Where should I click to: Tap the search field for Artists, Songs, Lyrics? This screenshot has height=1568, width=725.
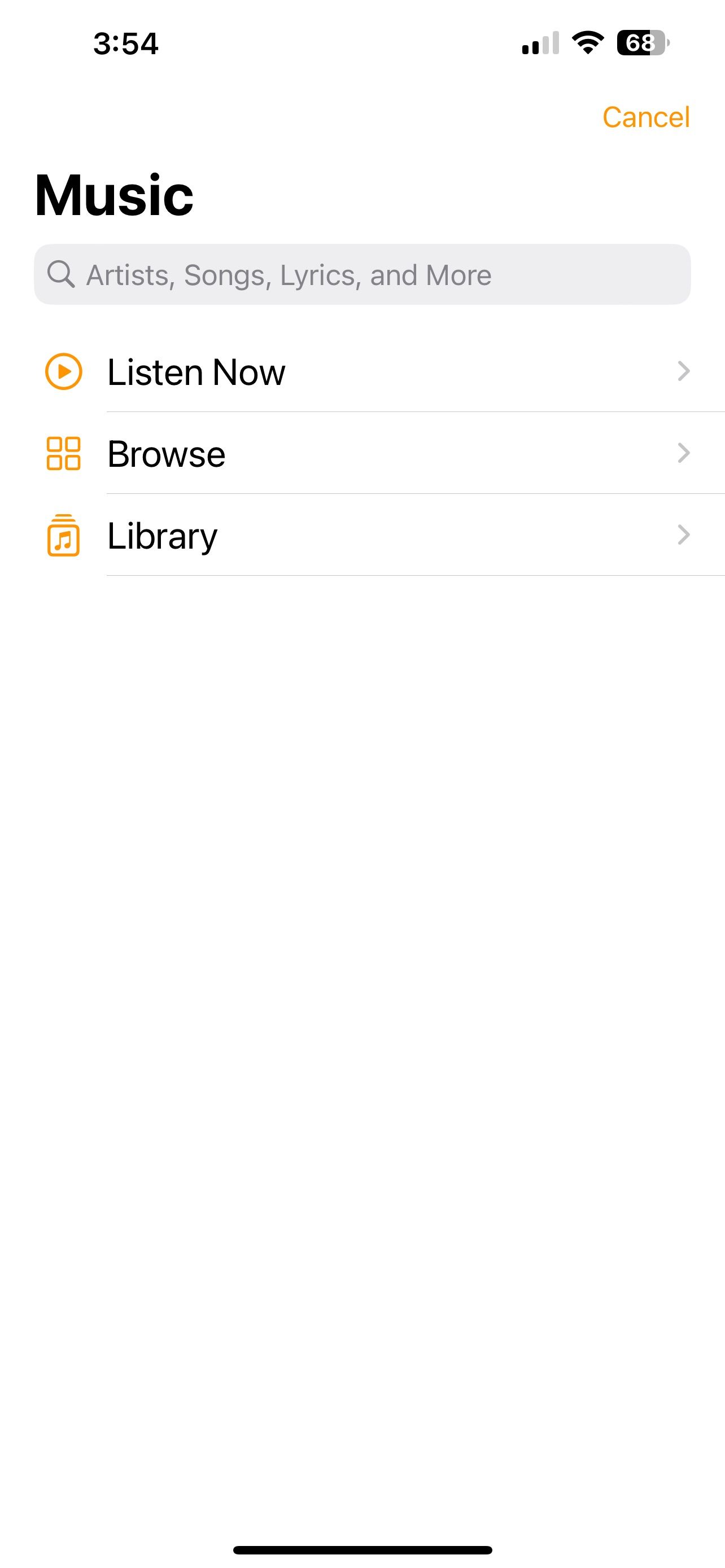coord(362,275)
